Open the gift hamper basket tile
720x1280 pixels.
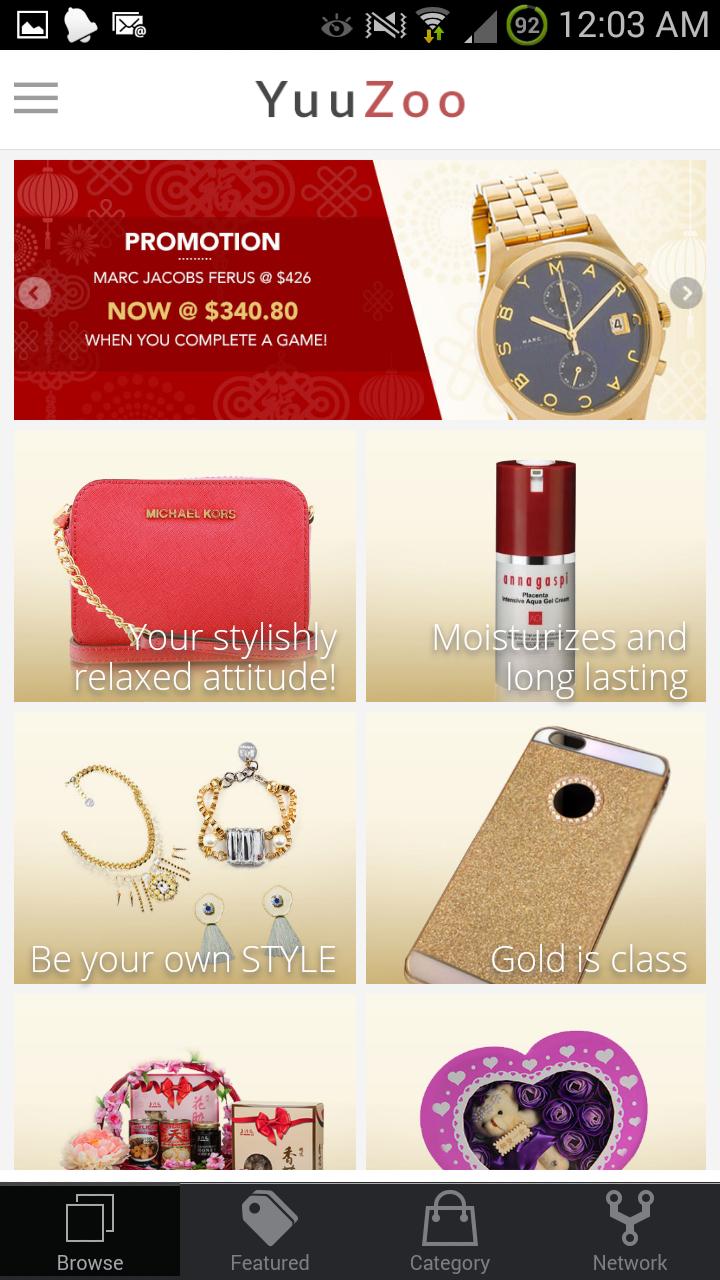[185, 1082]
